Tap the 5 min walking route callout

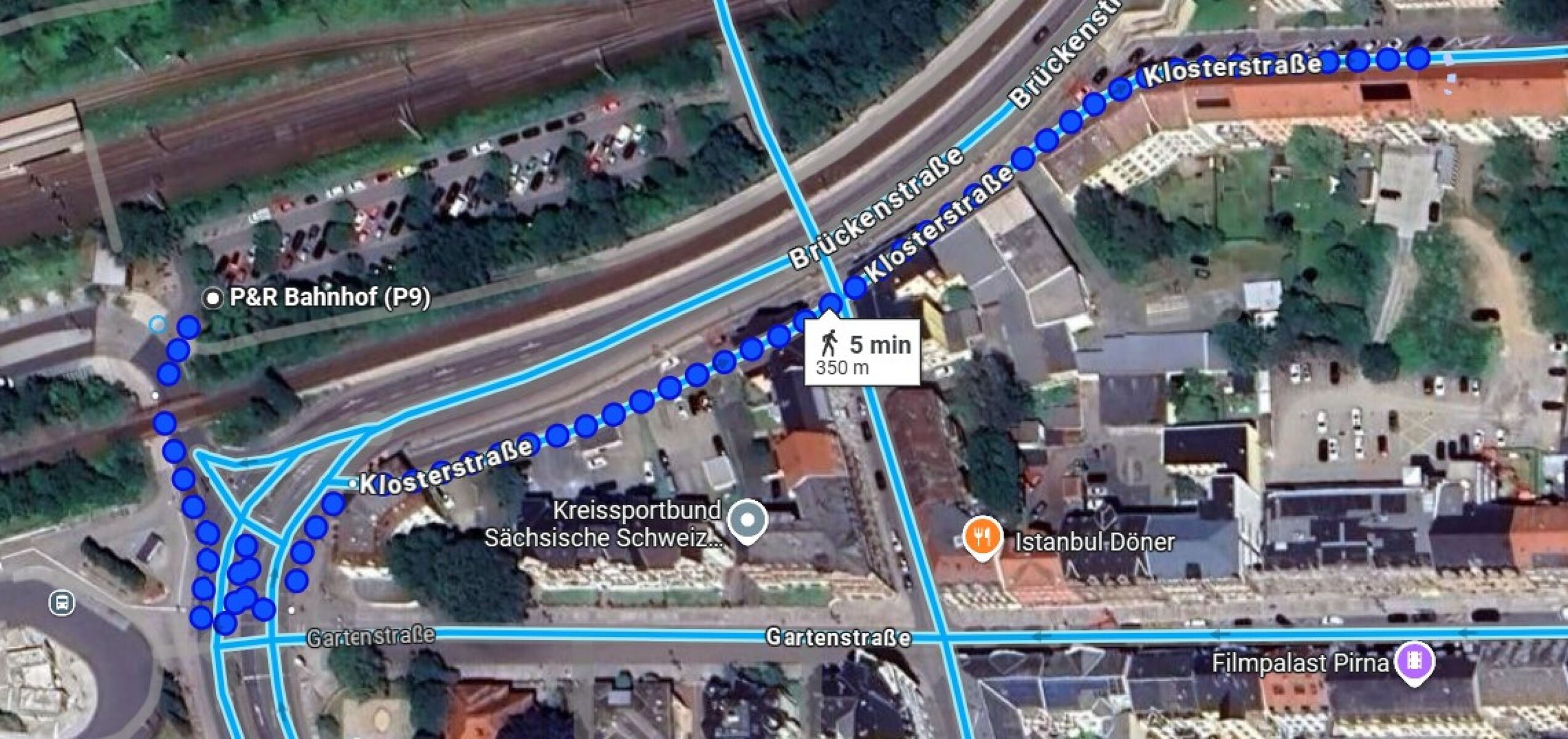(862, 352)
